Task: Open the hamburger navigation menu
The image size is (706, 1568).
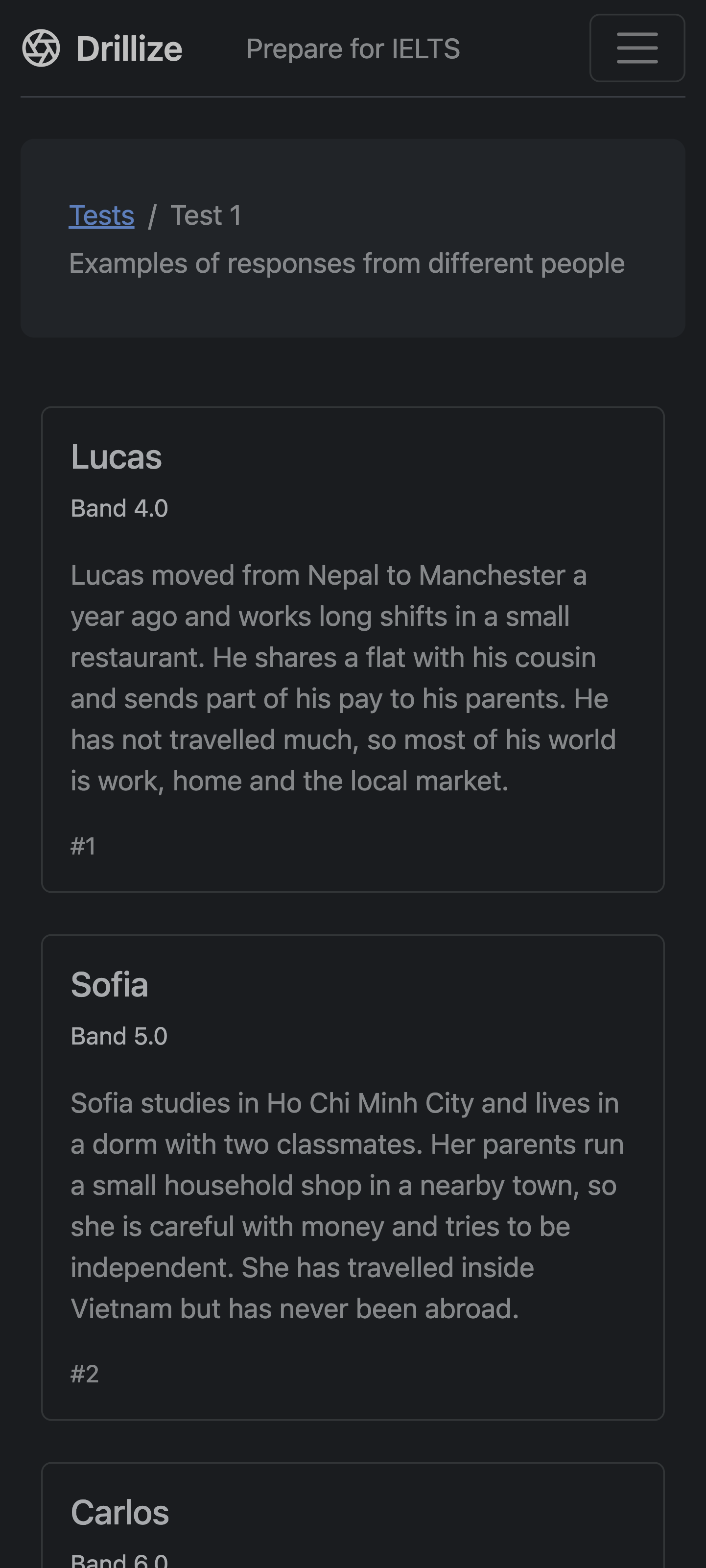Action: click(636, 48)
